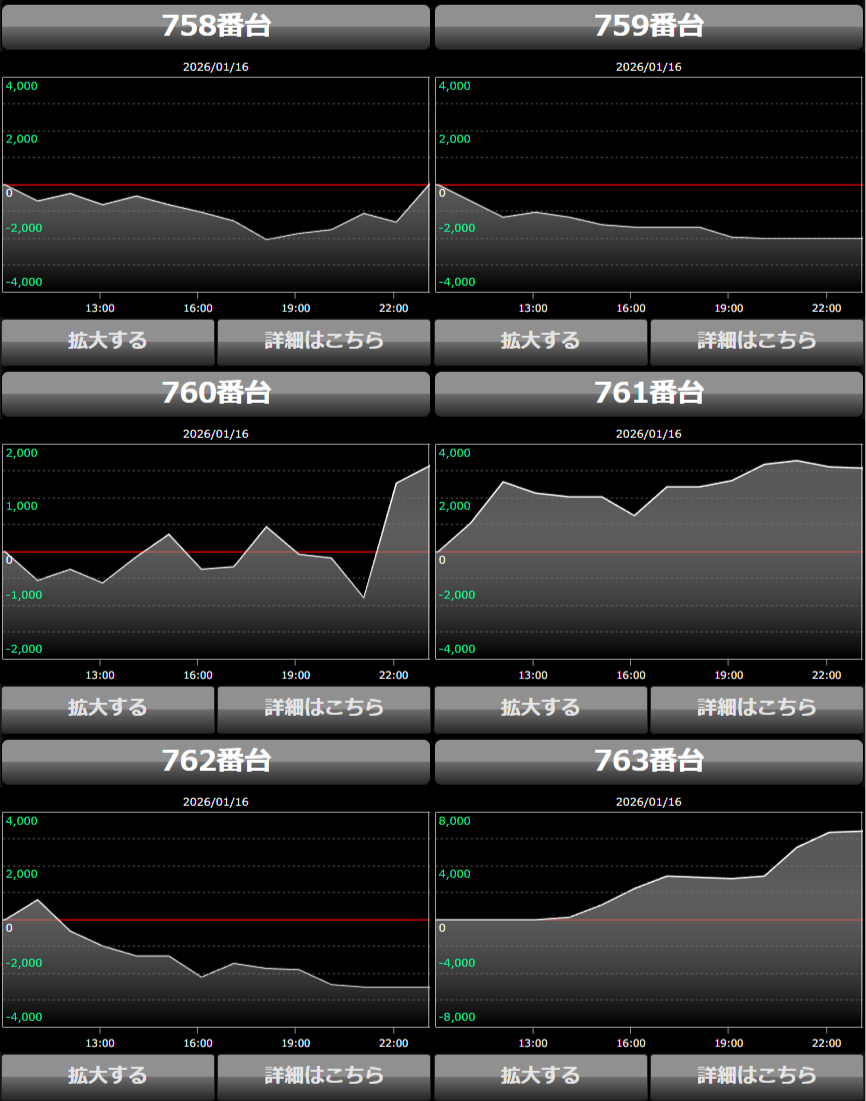Screen dimensions: 866x1101
Task: View 詳細はこちら for machine 759
Action: [757, 342]
